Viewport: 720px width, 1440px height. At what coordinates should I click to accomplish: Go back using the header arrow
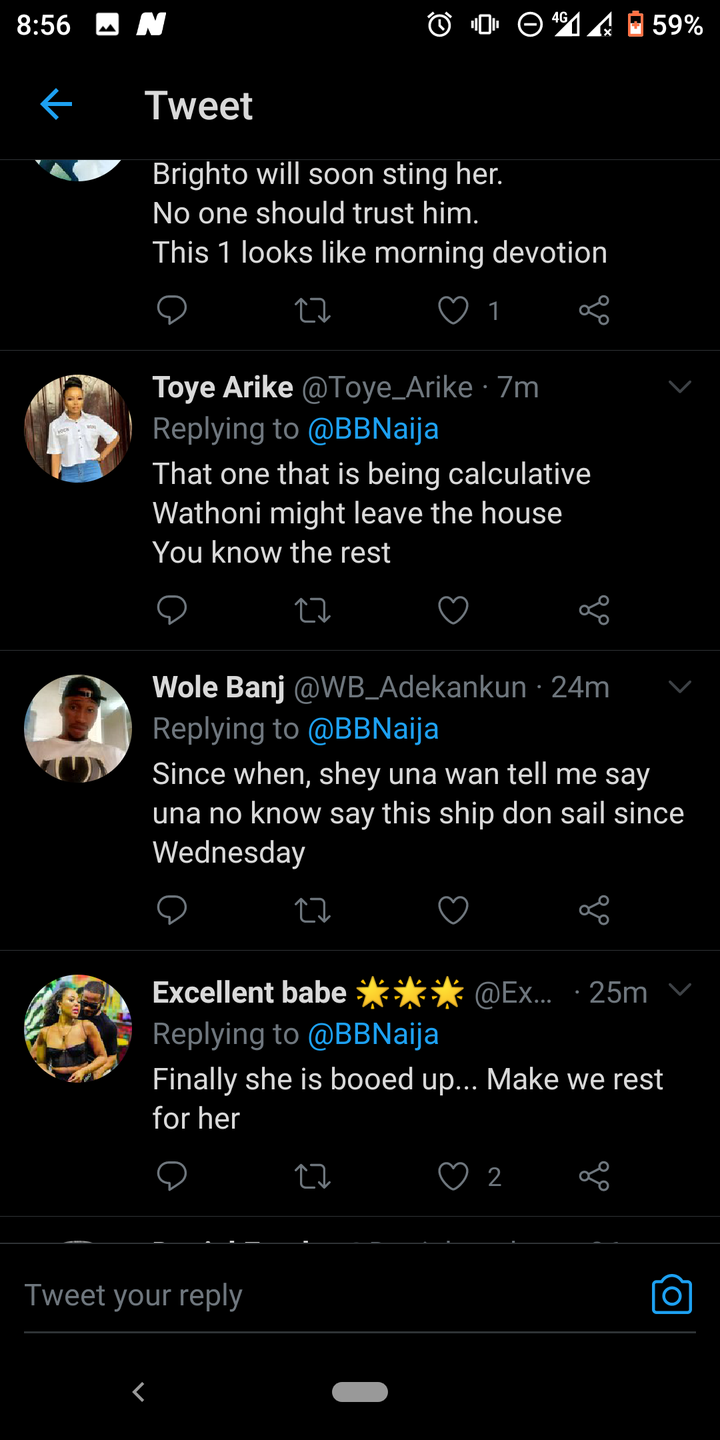[x=56, y=104]
